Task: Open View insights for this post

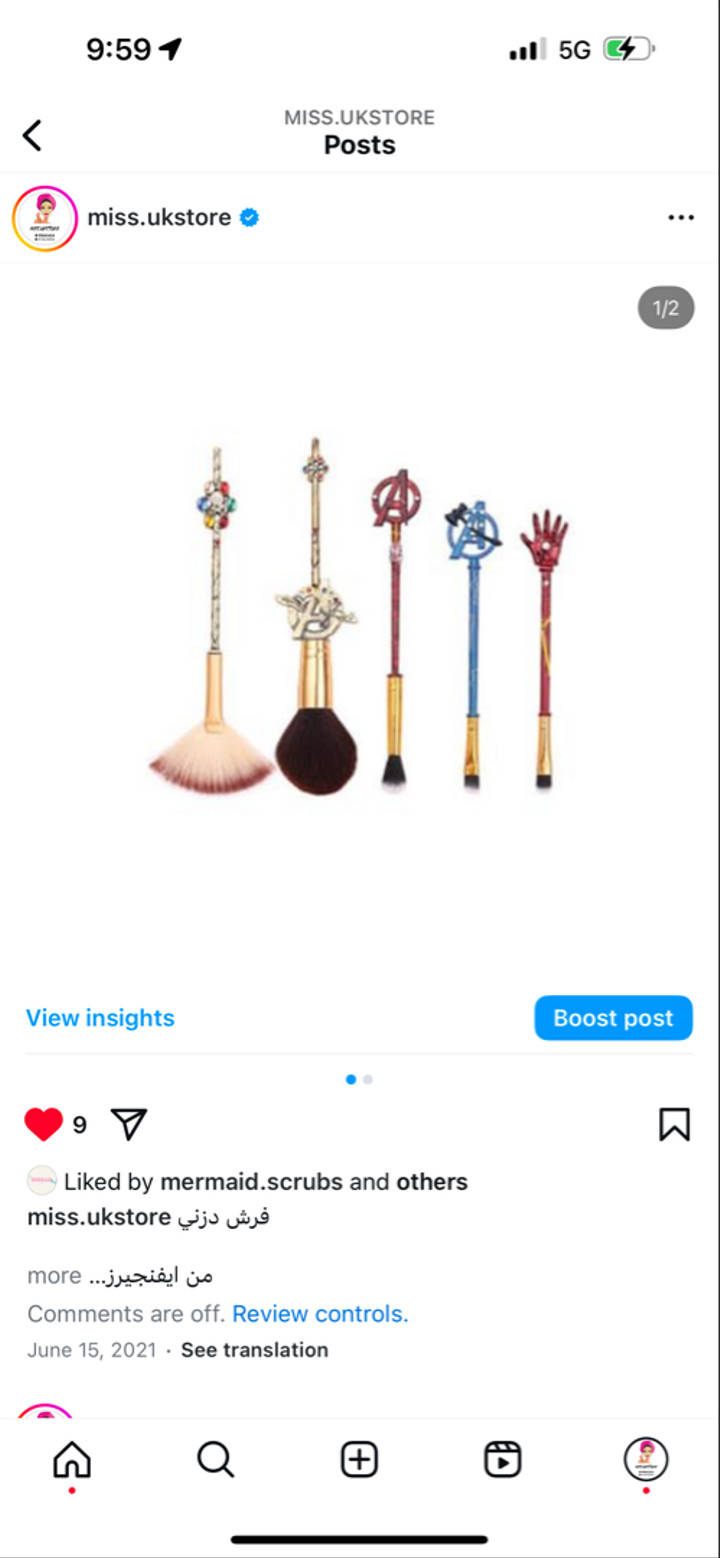Action: point(100,1018)
